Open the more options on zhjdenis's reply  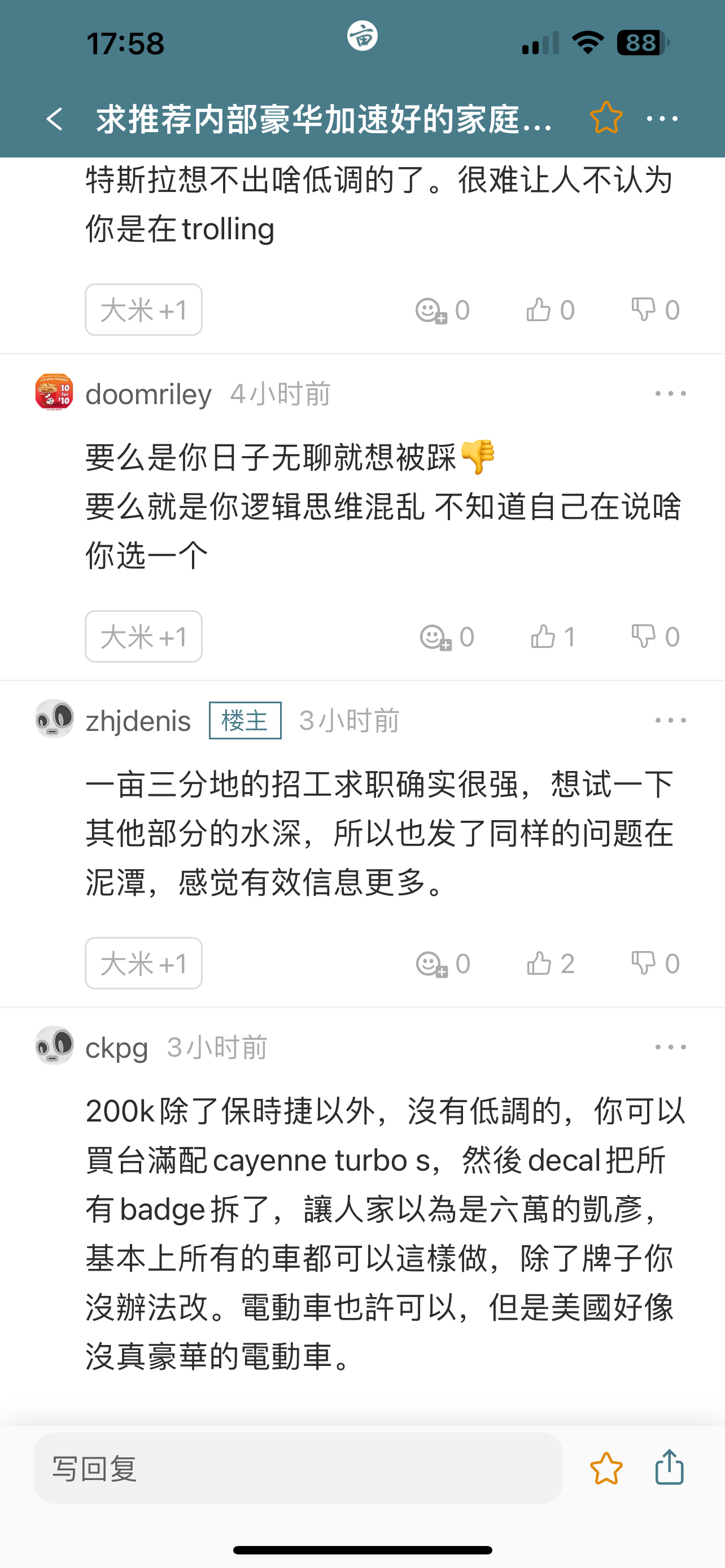(x=670, y=721)
